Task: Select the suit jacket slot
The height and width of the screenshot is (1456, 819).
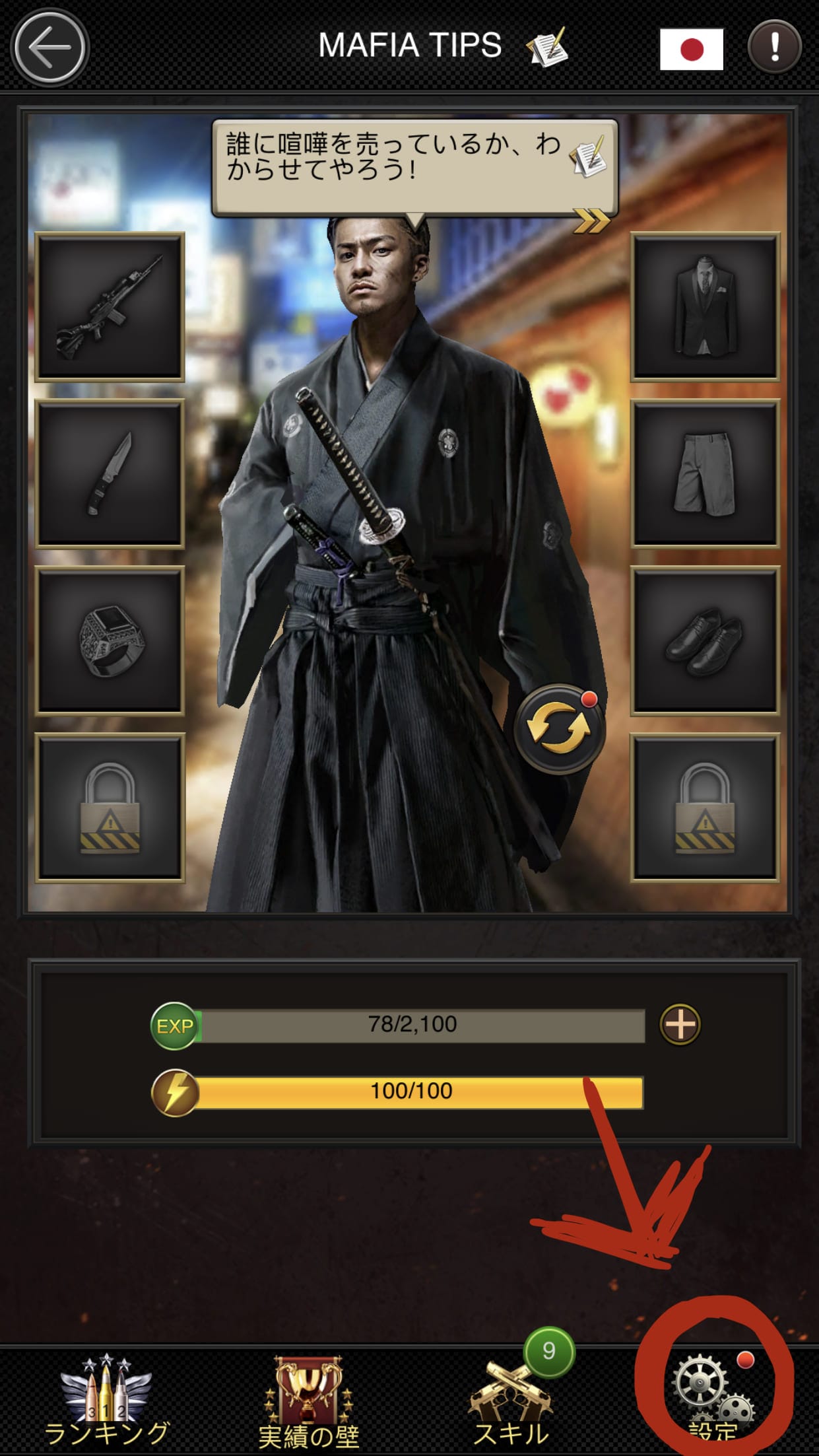Action: coord(705,307)
